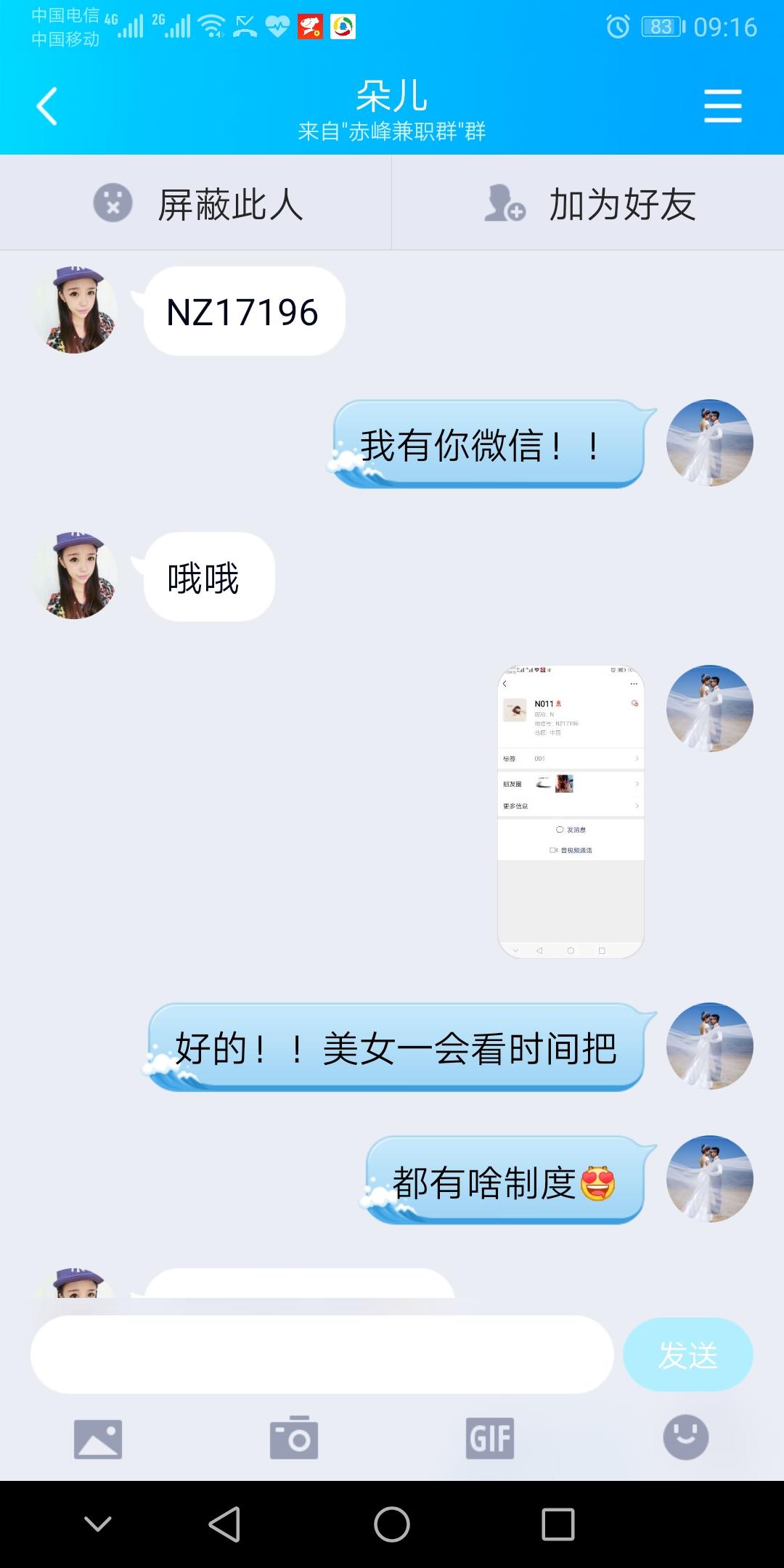Screen dimensions: 784x1568
Task: Open the emoji panel
Action: click(x=686, y=1437)
